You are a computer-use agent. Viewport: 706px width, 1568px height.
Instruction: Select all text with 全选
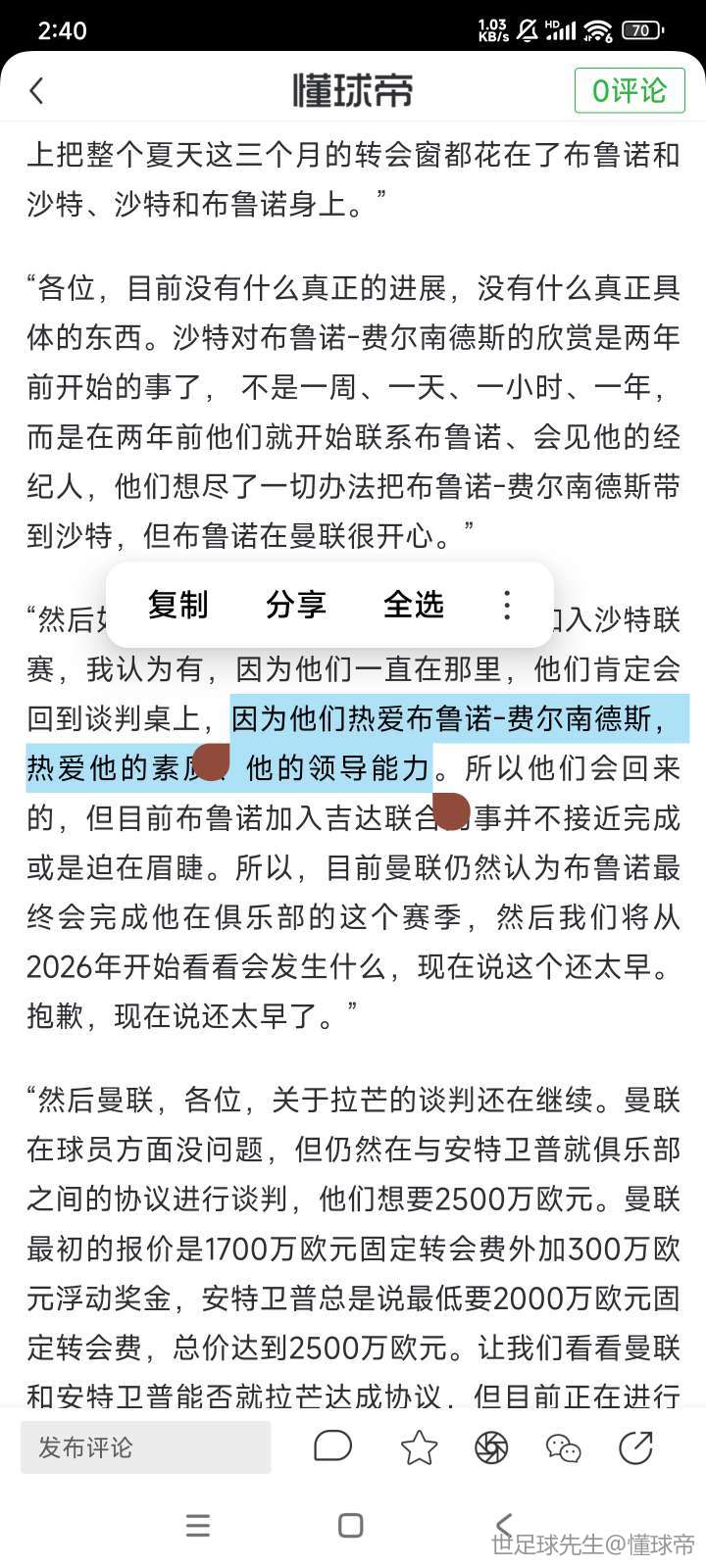click(413, 605)
